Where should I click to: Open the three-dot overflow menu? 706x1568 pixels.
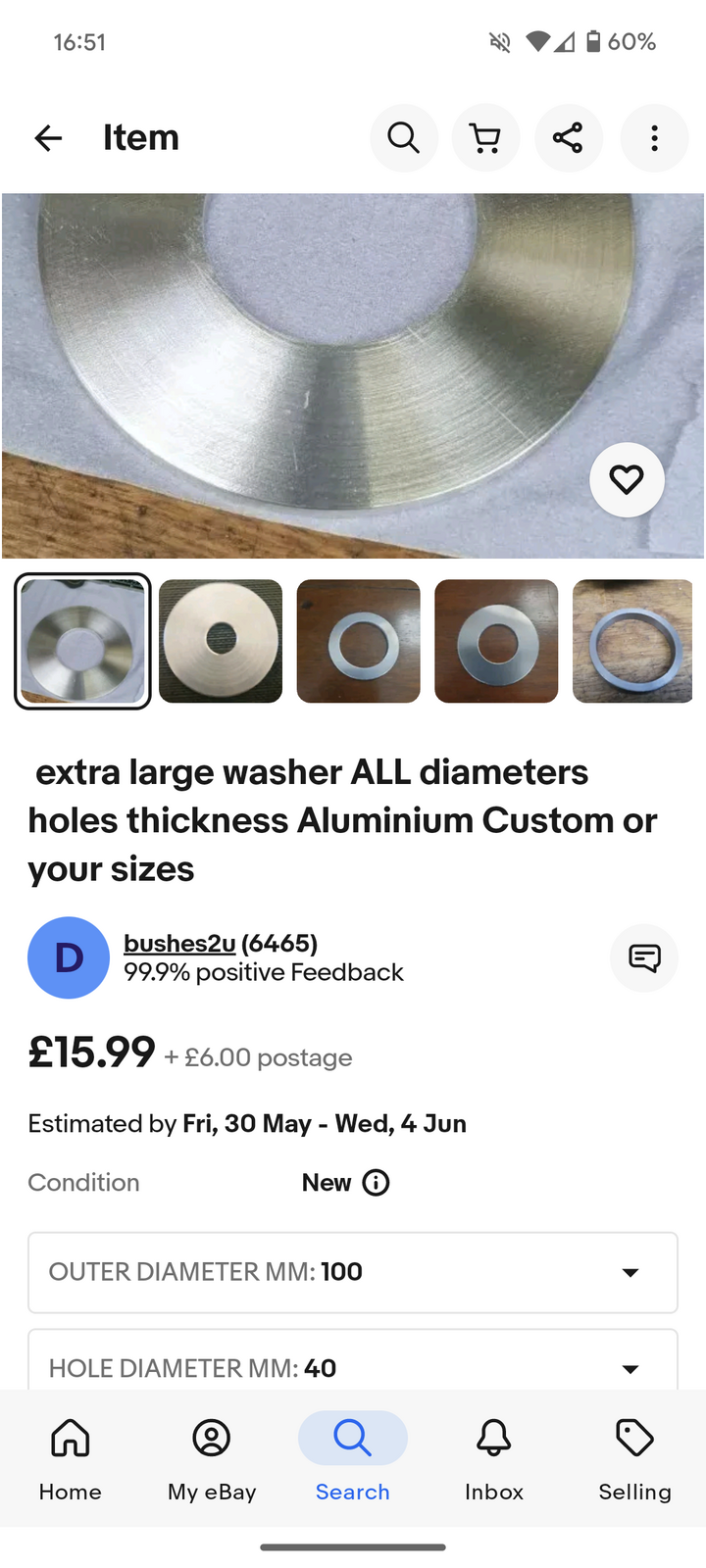click(654, 138)
